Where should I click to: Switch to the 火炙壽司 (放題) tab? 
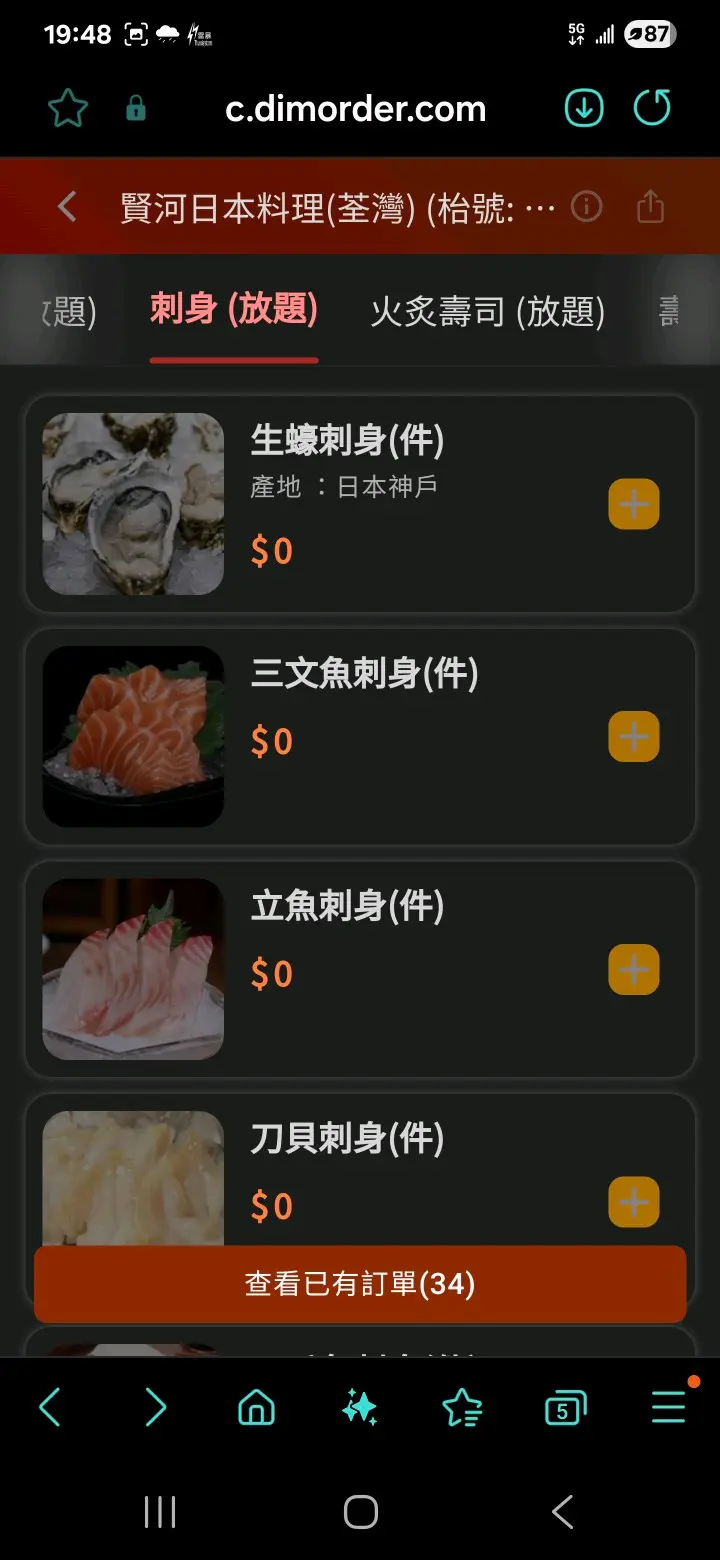pyautogui.click(x=487, y=311)
